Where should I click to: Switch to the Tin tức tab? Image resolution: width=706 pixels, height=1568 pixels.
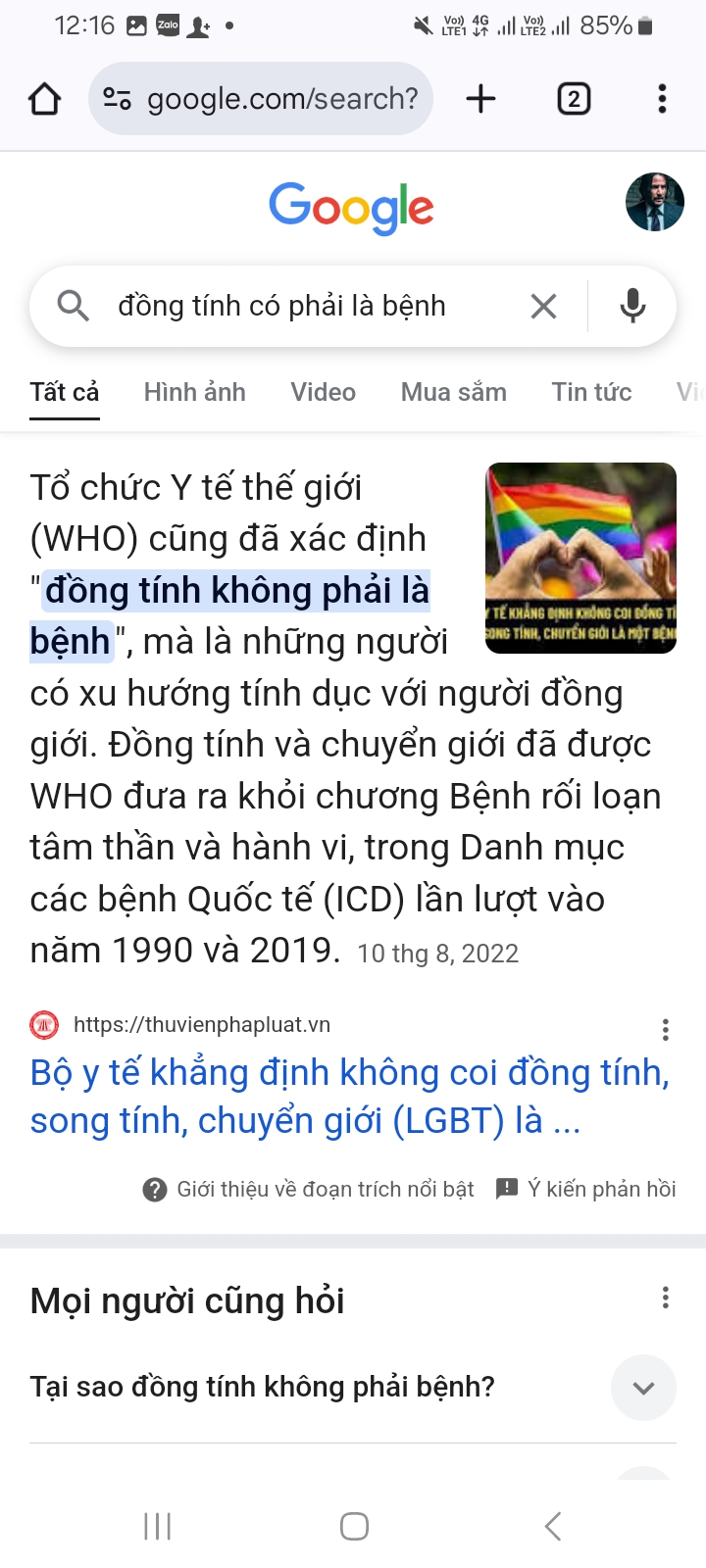[591, 392]
